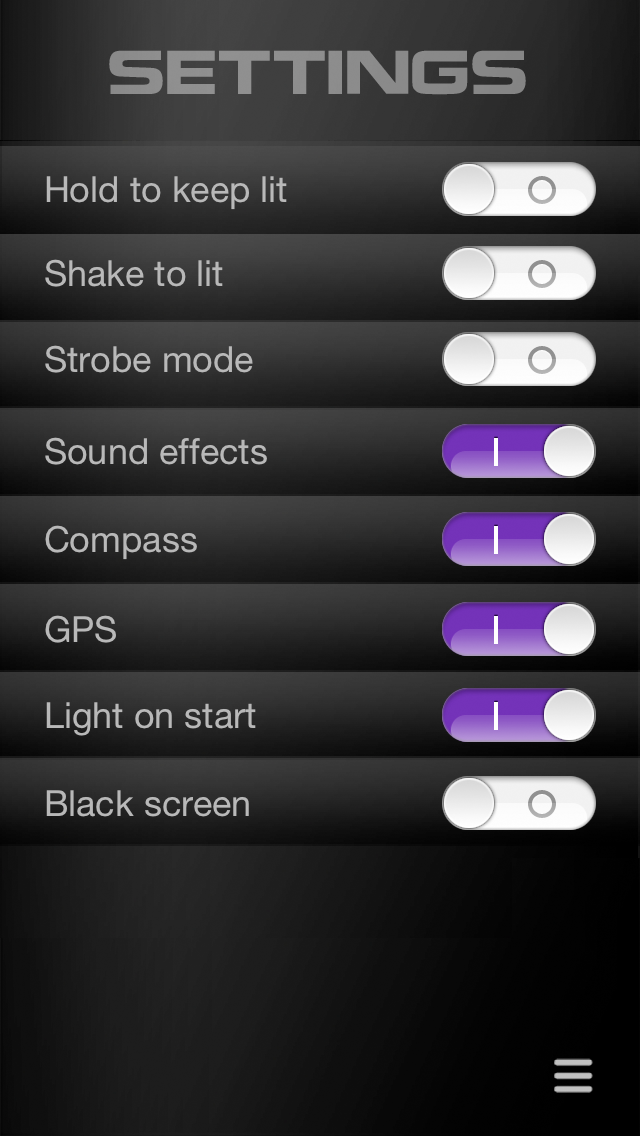Turn on Black screen
640x1136 pixels.
(x=519, y=803)
